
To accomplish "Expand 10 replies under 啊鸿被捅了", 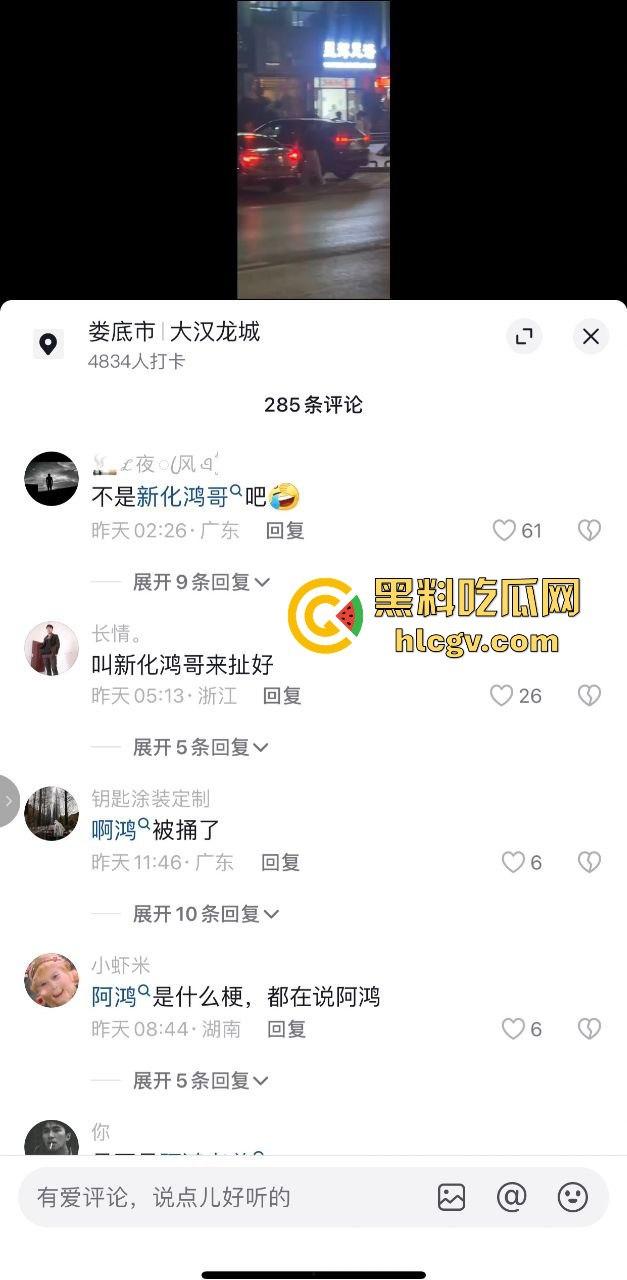I will click(205, 914).
